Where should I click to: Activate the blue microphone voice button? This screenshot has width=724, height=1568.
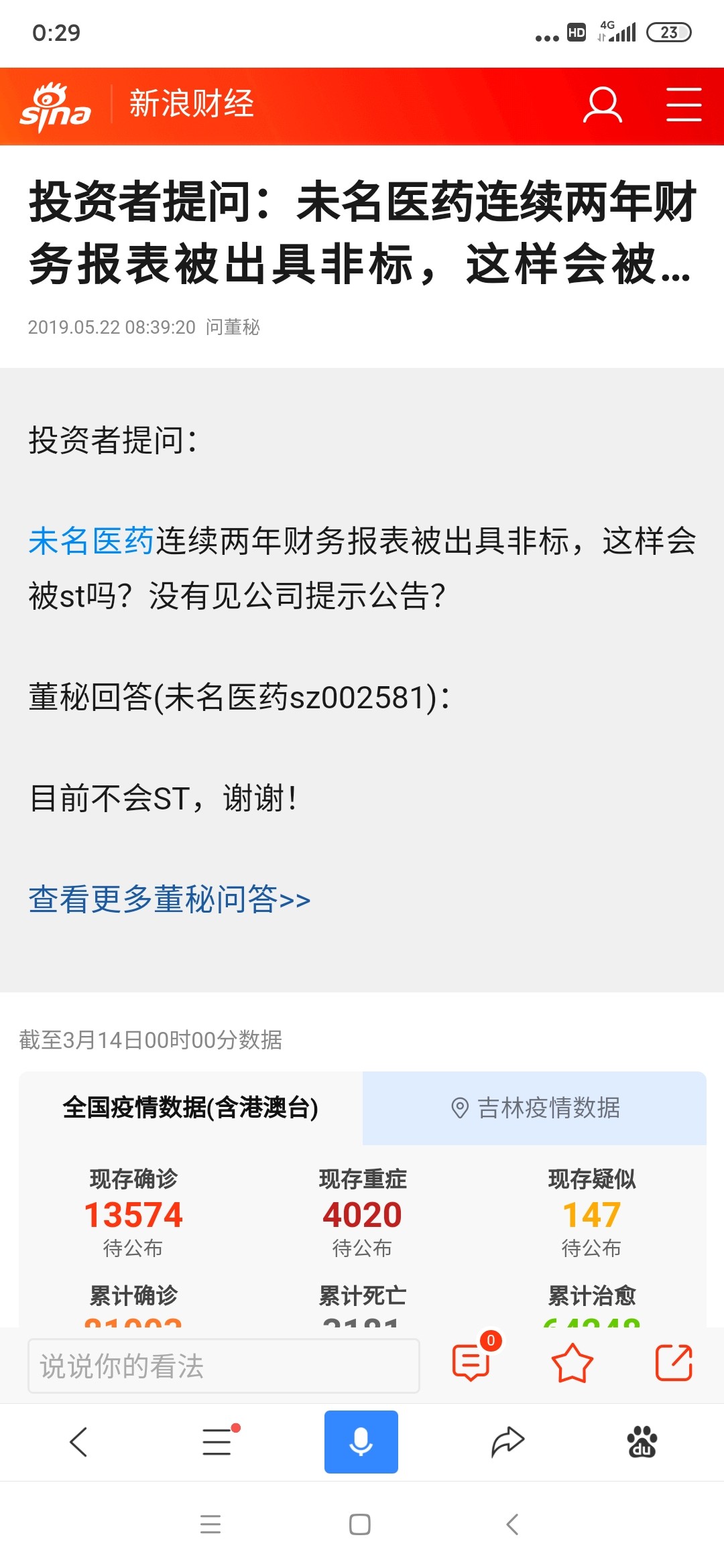click(361, 1443)
